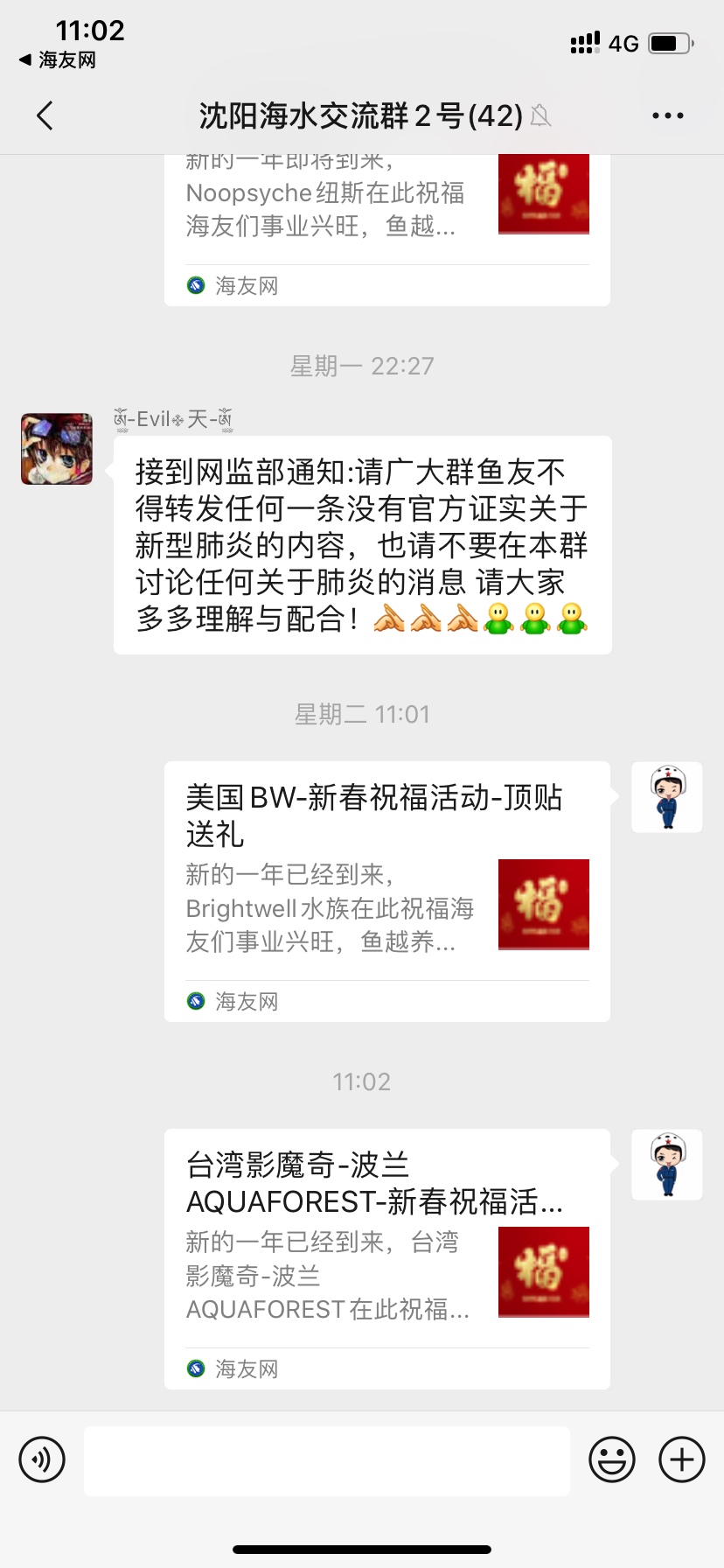Open the group chat overflow menu
The height and width of the screenshot is (1568, 724).
[x=667, y=115]
